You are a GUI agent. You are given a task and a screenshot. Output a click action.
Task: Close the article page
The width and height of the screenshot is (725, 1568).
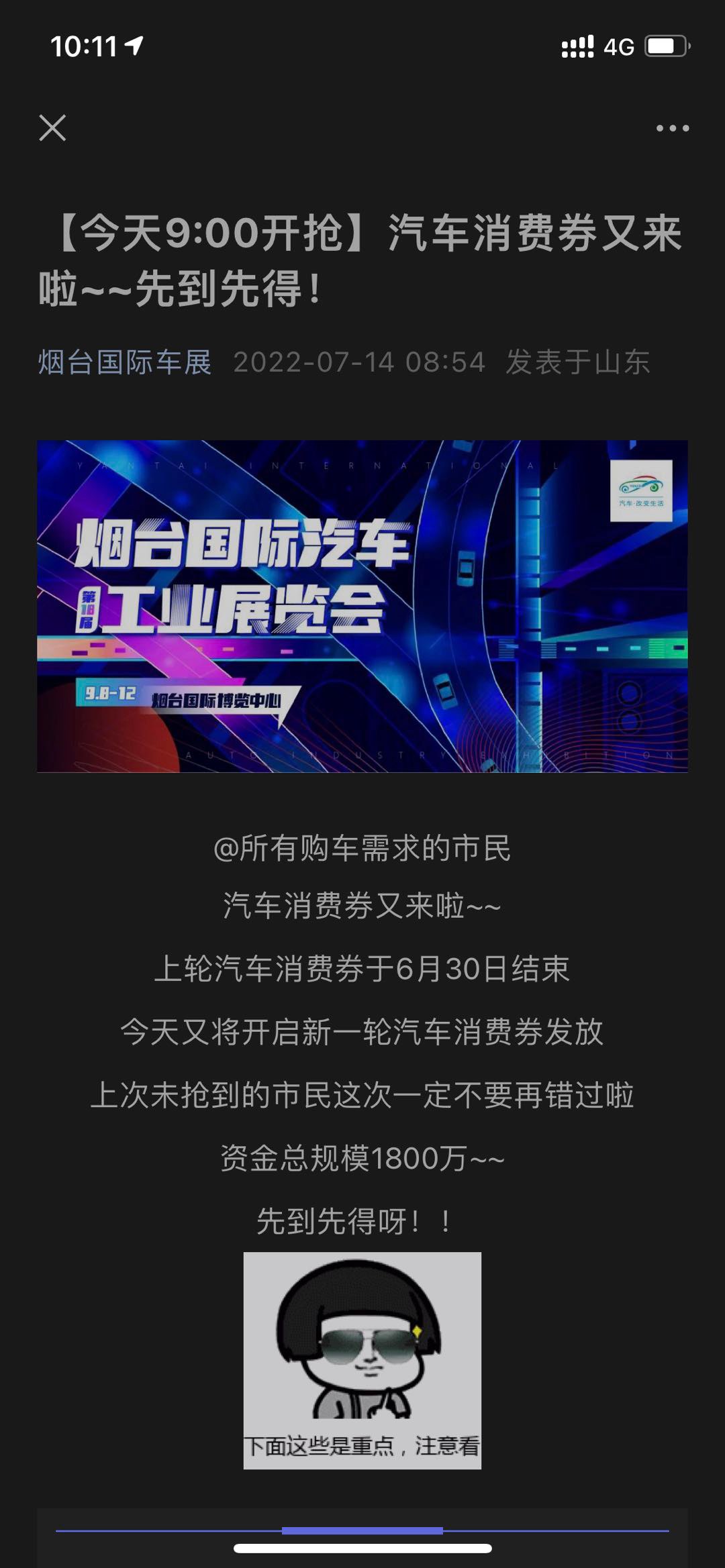click(52, 127)
